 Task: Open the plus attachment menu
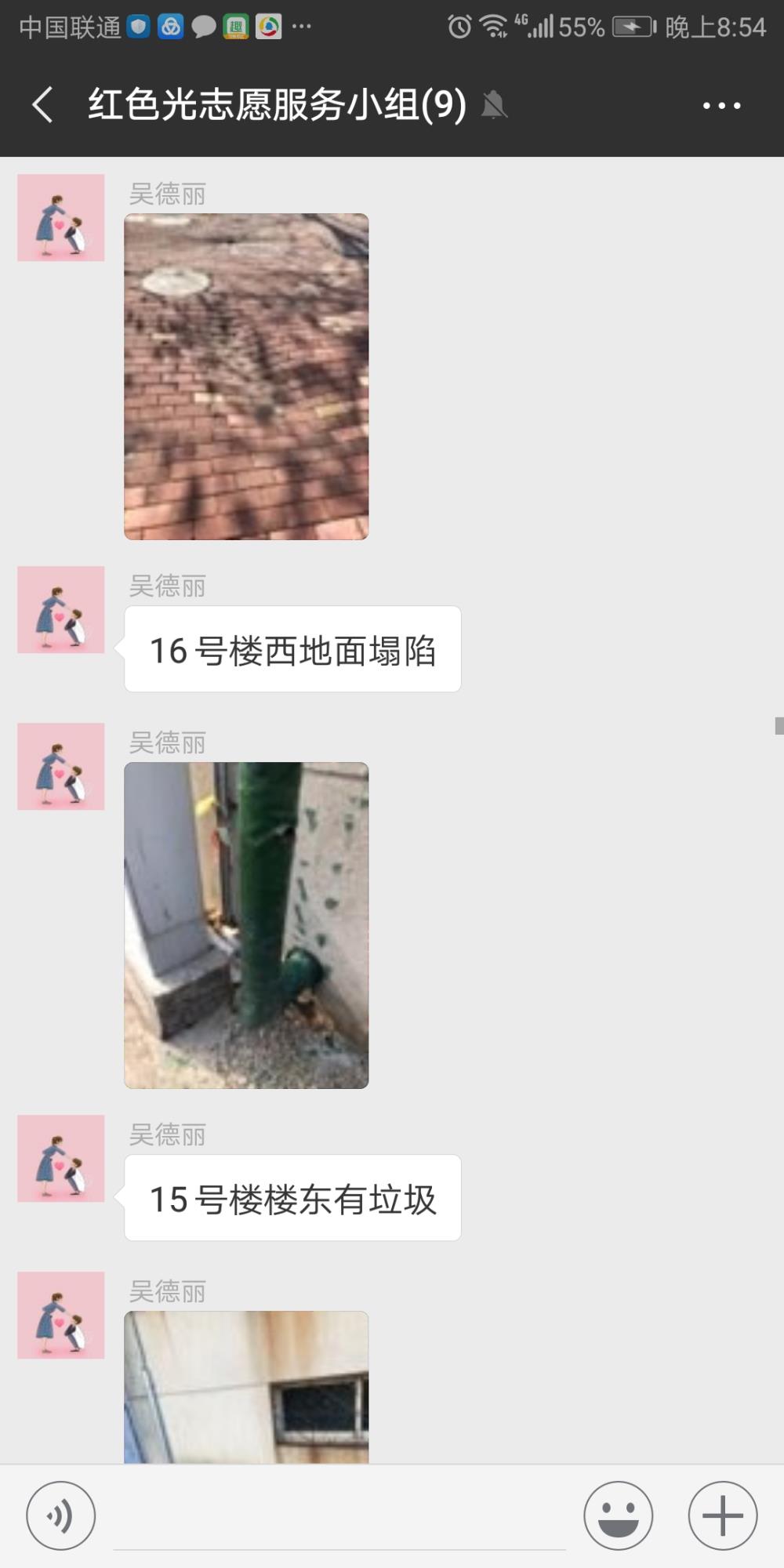pos(723,1515)
